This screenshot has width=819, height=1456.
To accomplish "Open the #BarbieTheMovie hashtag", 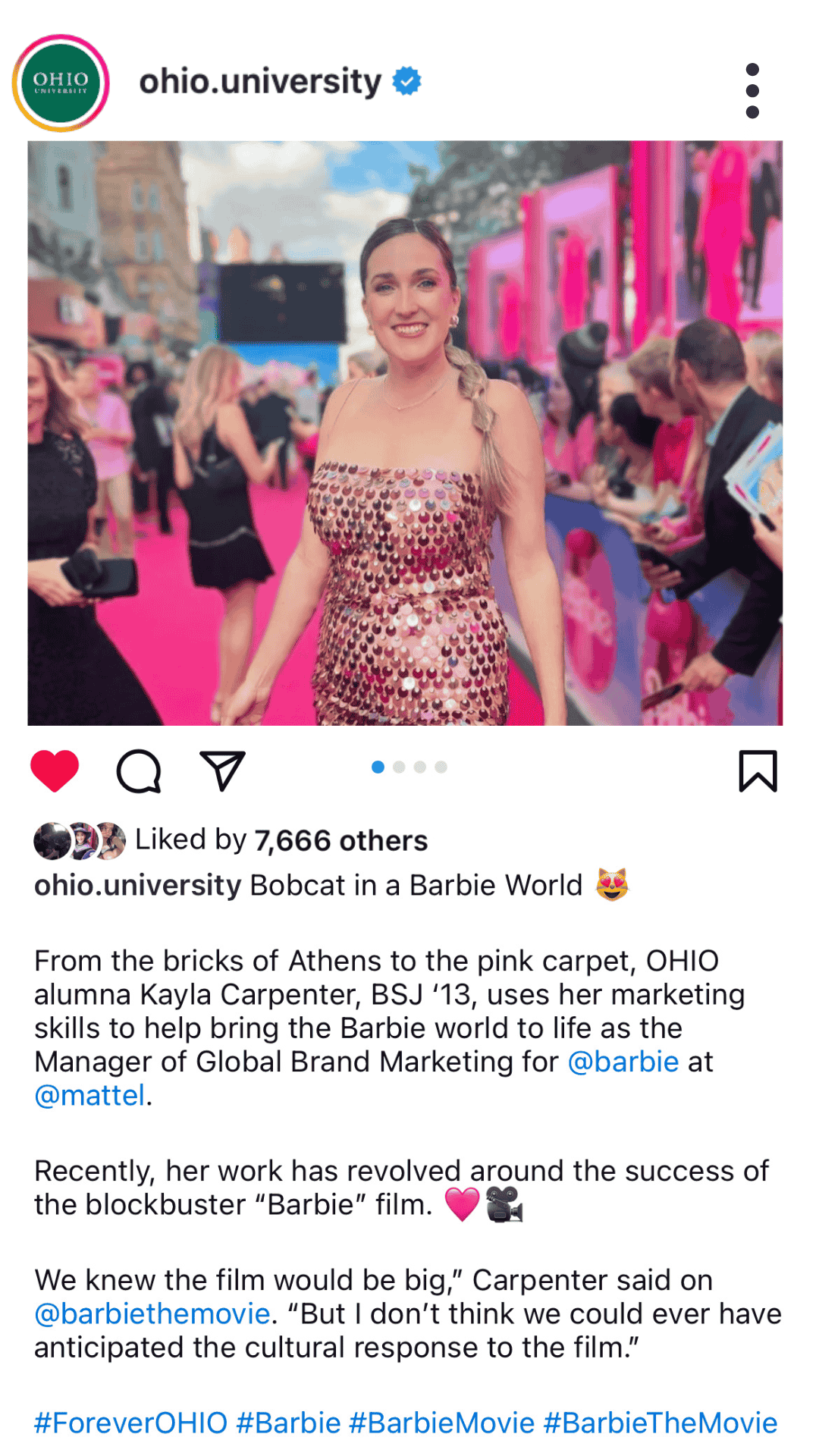I will [660, 1423].
